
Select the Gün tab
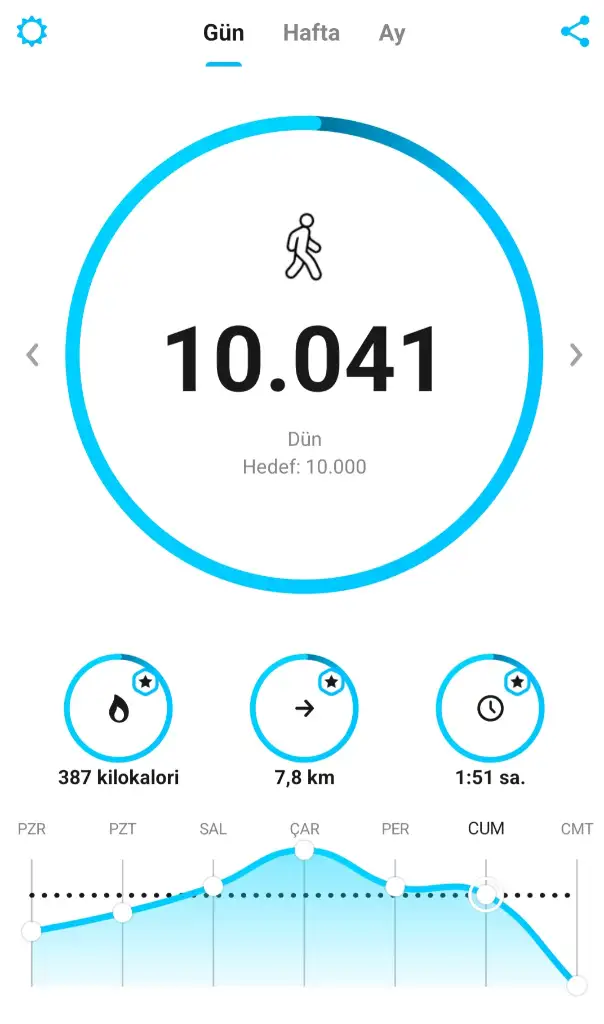224,33
